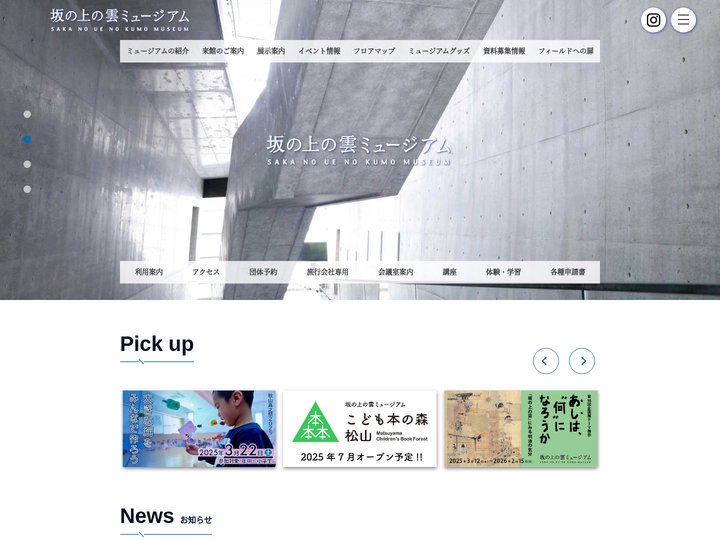Open 資料募集情報 page
720x540 pixels.
click(x=504, y=51)
